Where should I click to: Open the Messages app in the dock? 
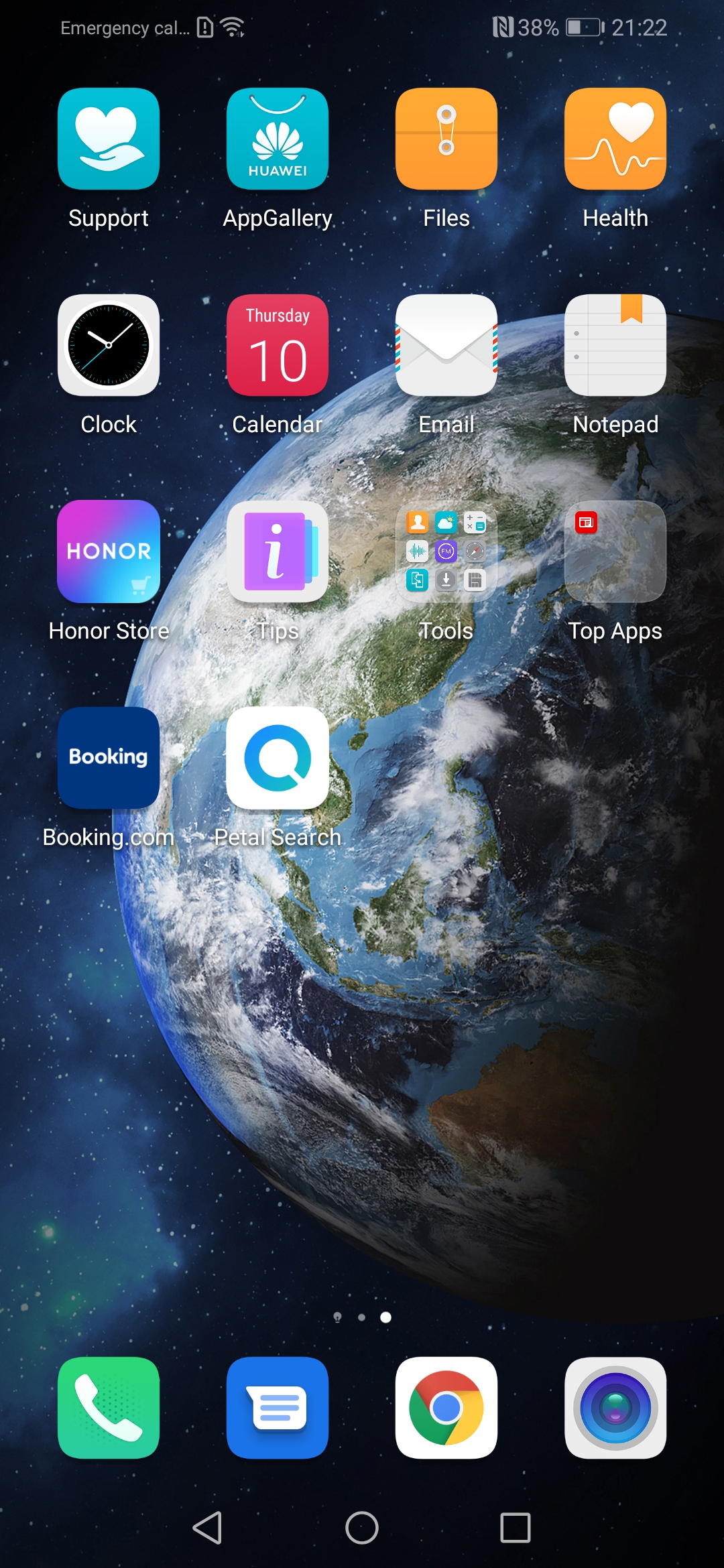(x=278, y=1408)
